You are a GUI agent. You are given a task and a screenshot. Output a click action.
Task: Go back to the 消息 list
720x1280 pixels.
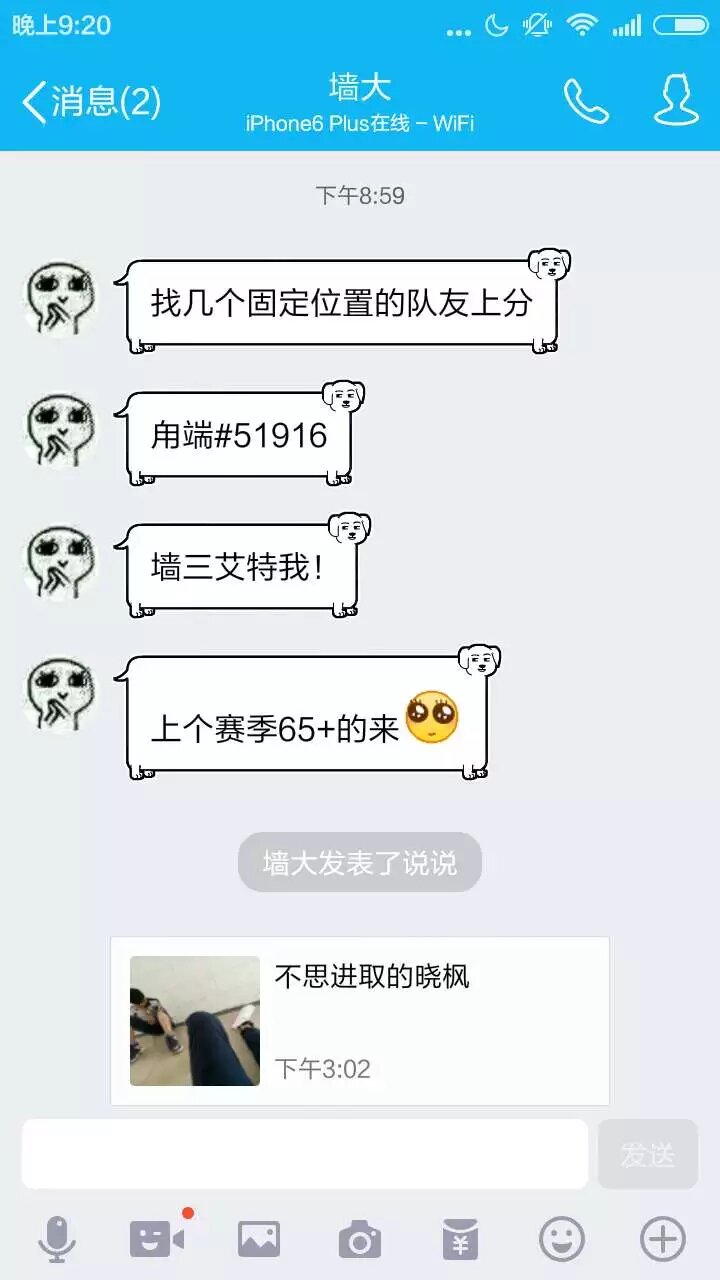90,102
